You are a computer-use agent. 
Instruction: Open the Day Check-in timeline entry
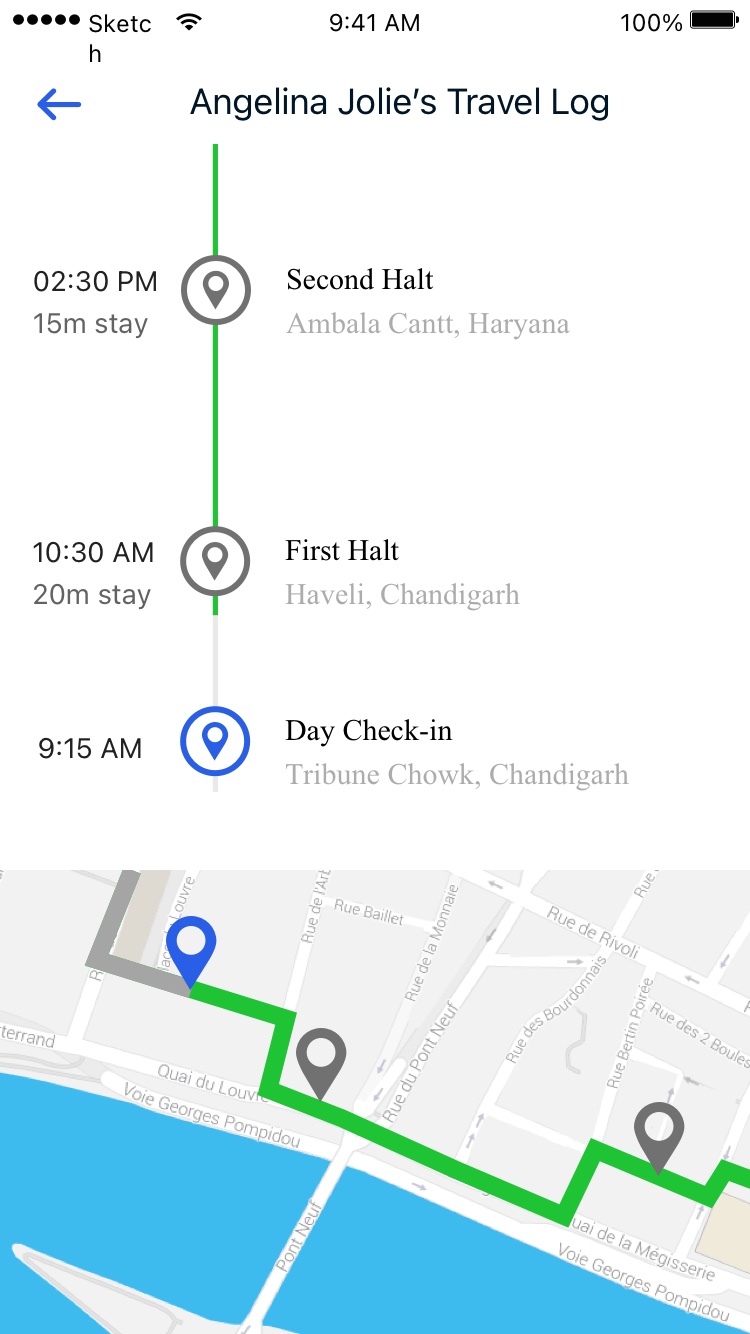click(368, 732)
